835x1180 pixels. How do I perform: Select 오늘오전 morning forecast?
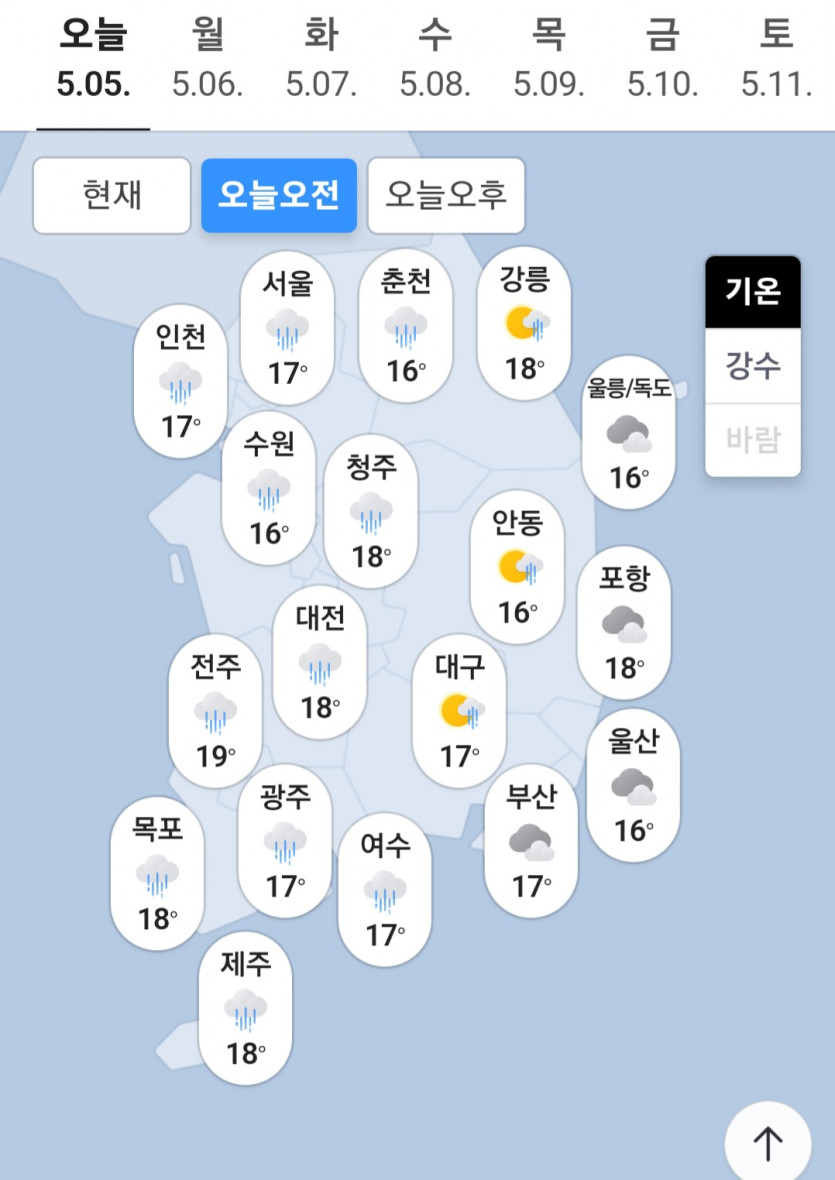[279, 195]
